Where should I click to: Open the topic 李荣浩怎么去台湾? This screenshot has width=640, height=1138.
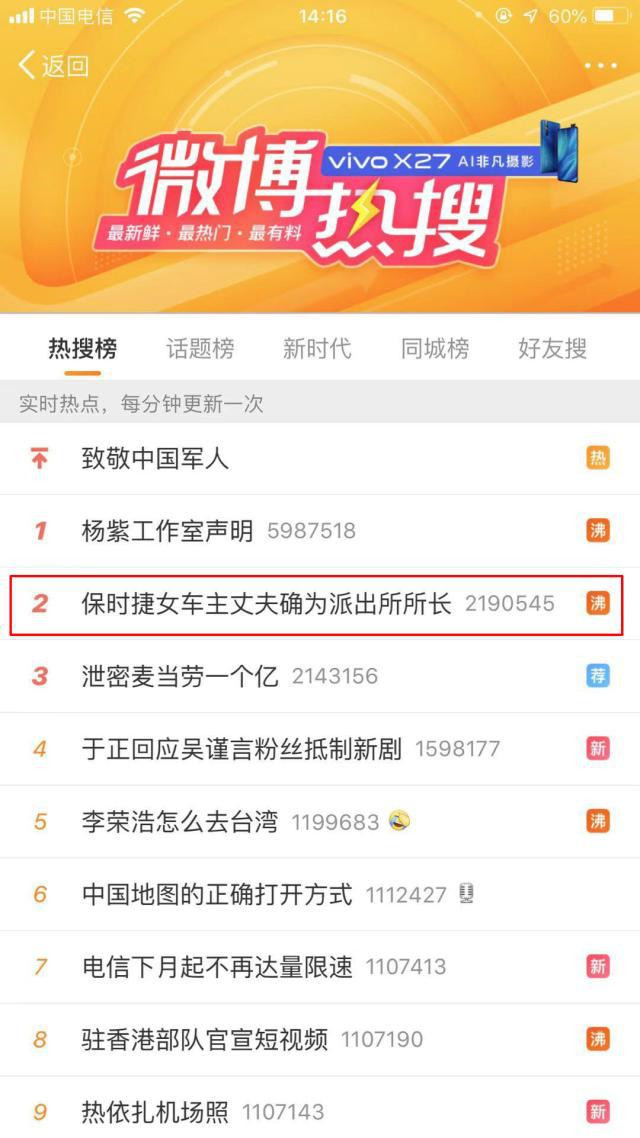[x=180, y=821]
